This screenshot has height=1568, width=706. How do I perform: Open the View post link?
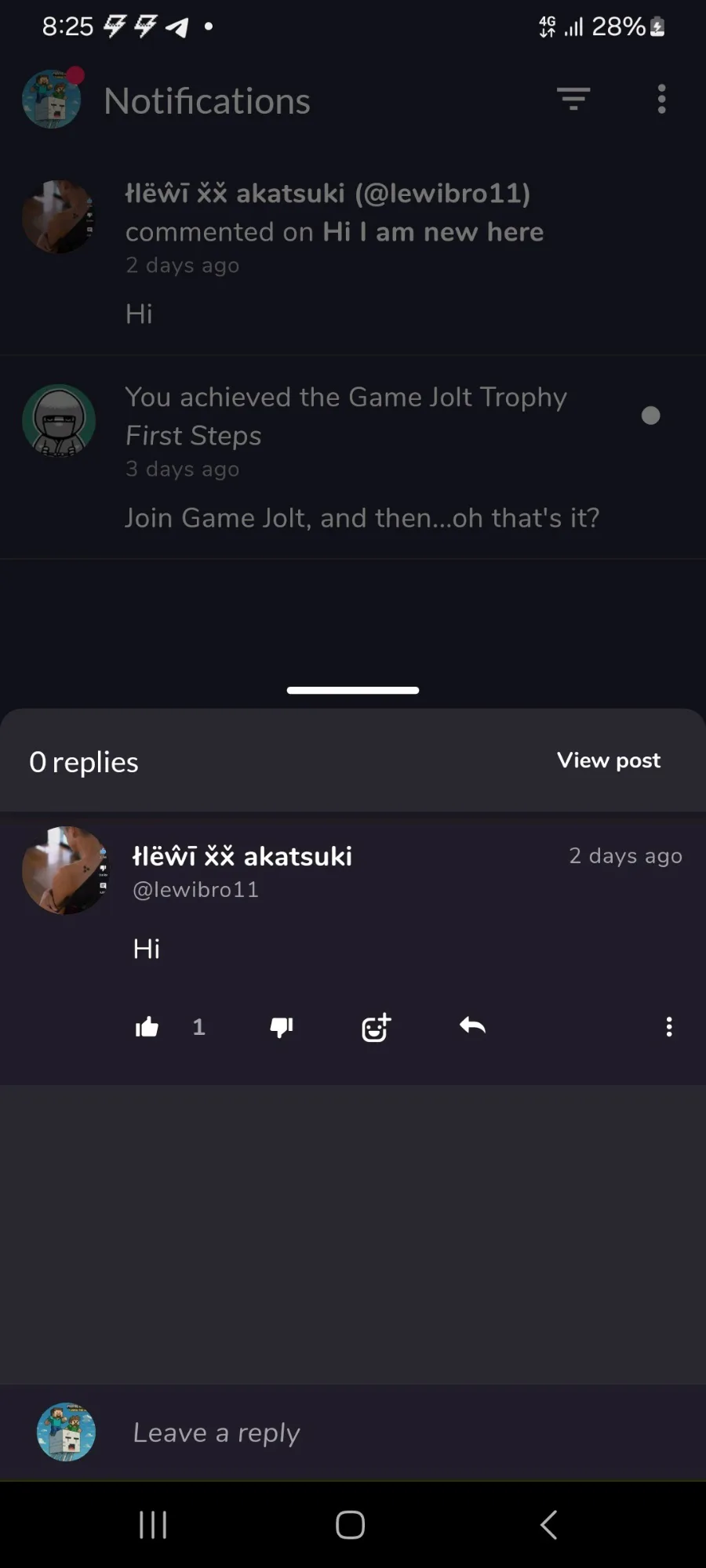[x=609, y=760]
